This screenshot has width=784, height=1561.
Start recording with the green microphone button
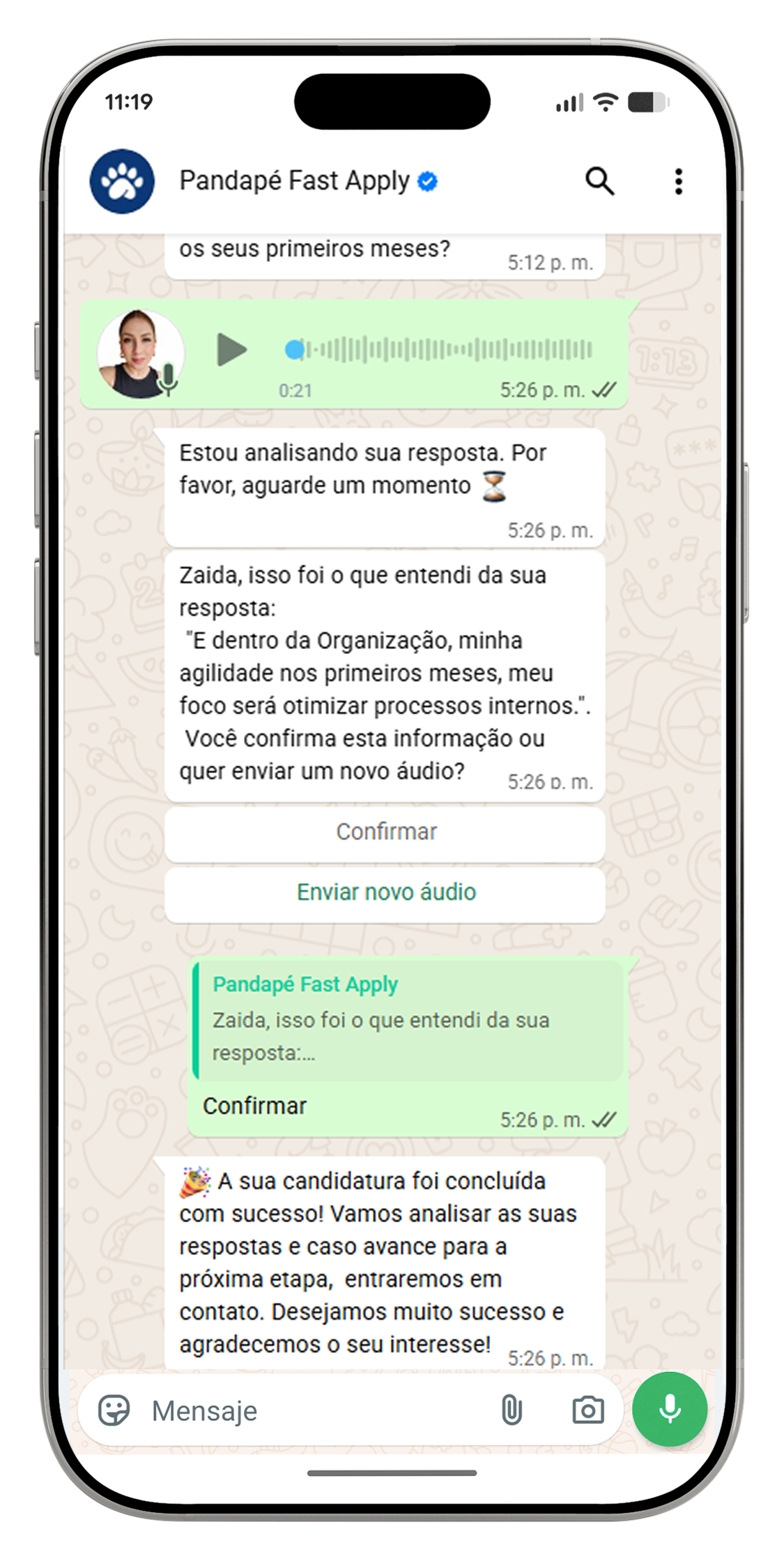pyautogui.click(x=670, y=1408)
